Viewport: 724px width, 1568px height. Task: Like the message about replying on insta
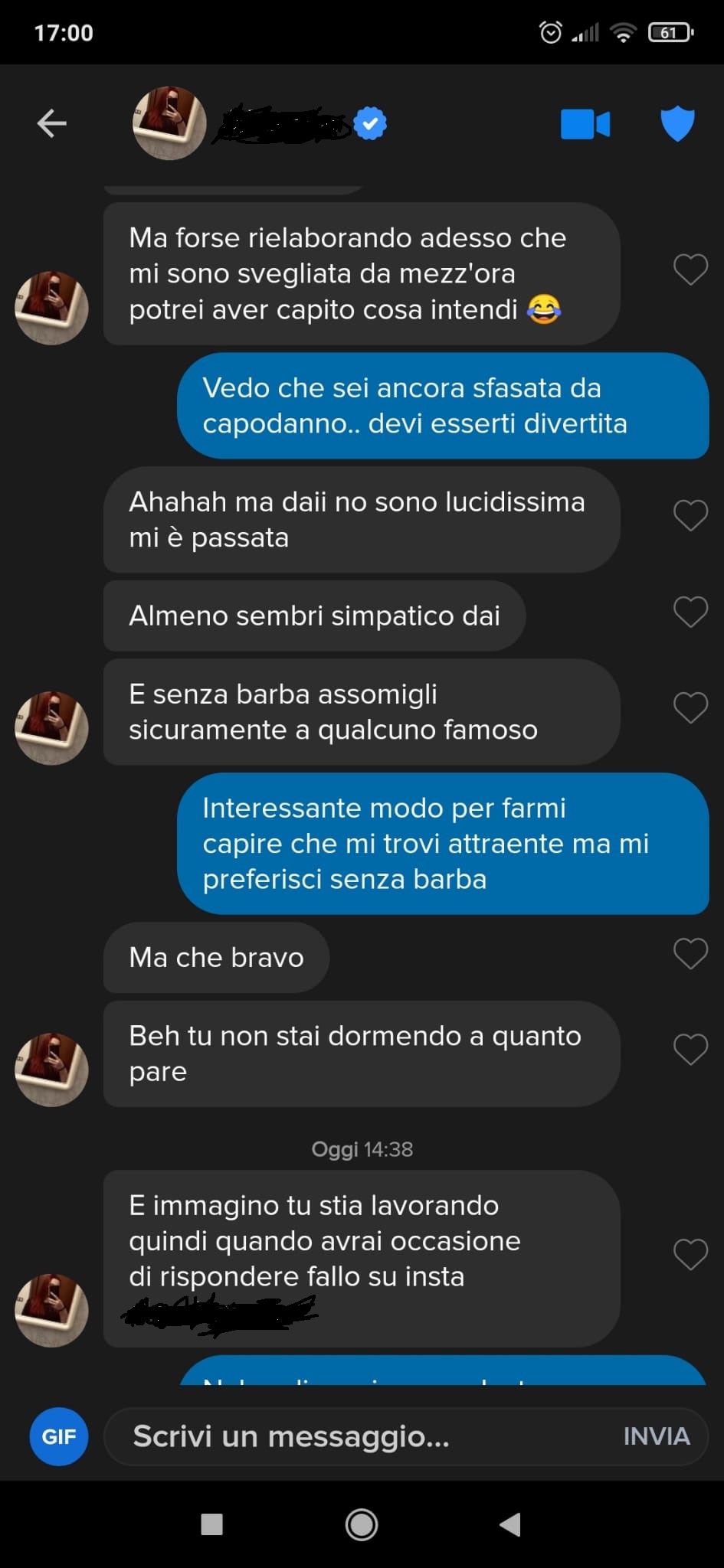coord(690,1254)
